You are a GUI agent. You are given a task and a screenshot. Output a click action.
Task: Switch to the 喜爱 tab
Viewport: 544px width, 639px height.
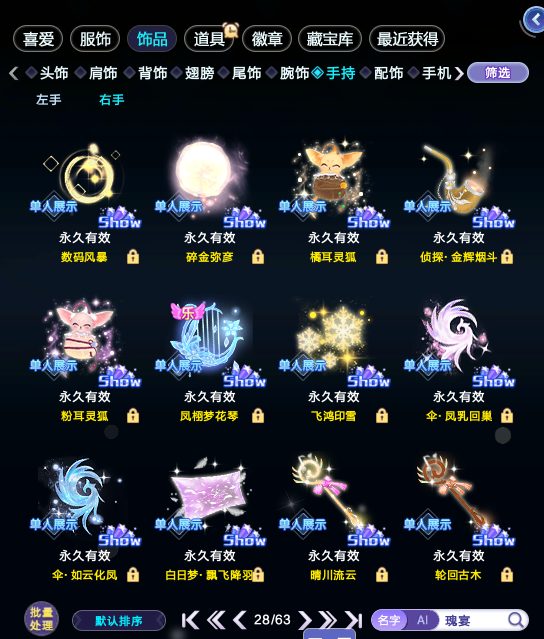coord(38,39)
